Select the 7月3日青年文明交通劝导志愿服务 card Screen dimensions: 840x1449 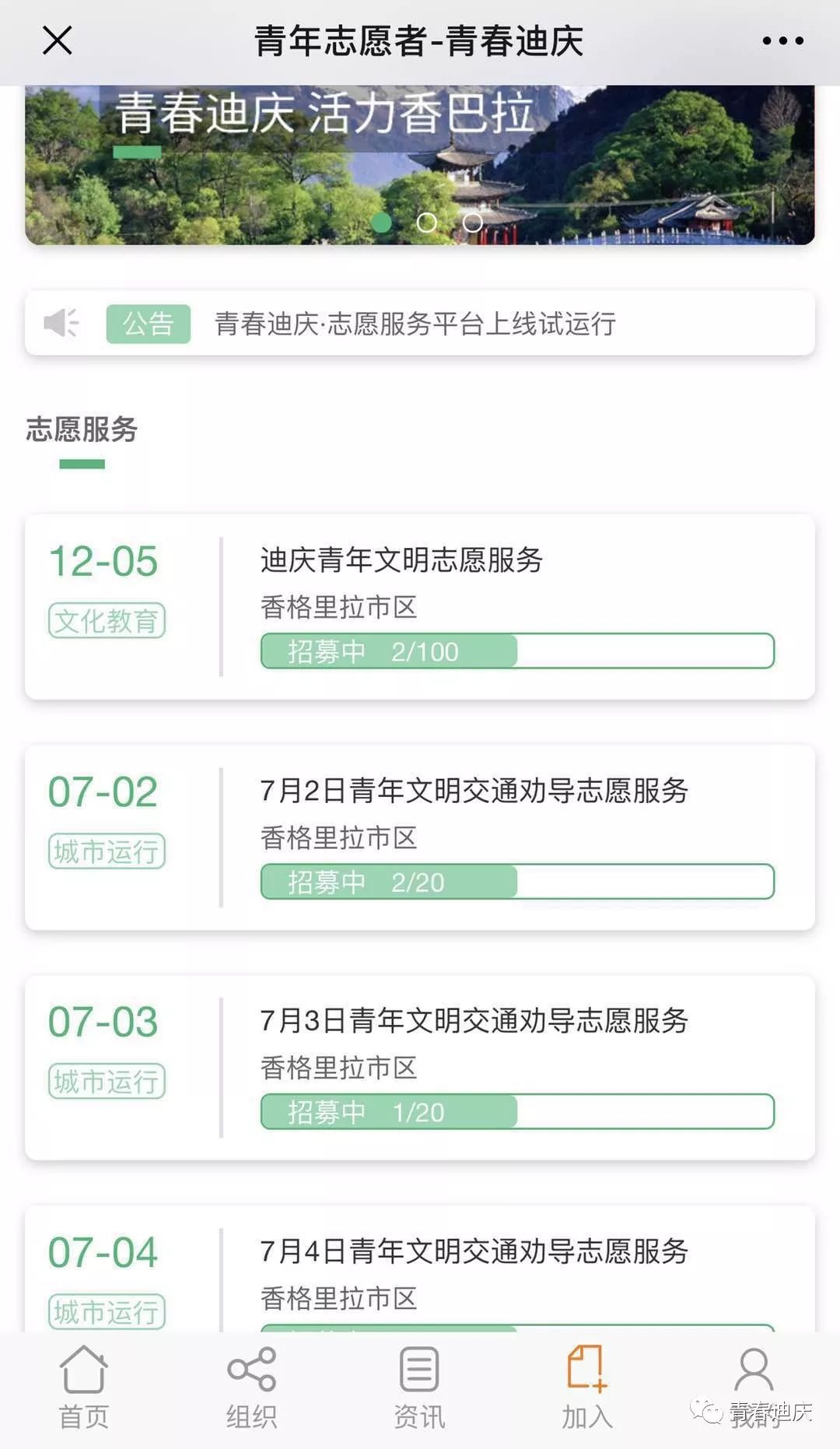pyautogui.click(x=420, y=1067)
